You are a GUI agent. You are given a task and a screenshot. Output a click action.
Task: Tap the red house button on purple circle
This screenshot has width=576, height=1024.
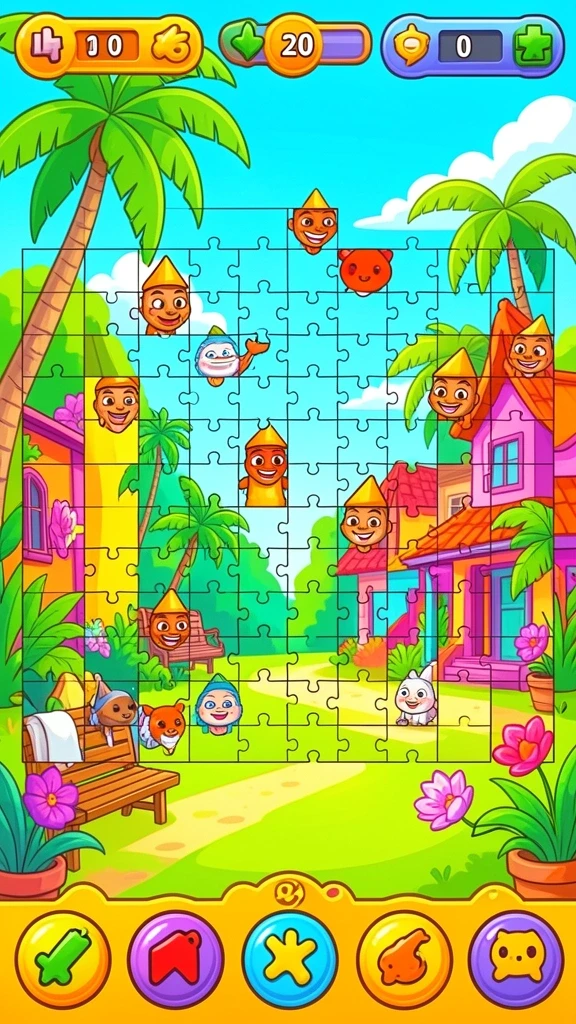pyautogui.click(x=175, y=959)
